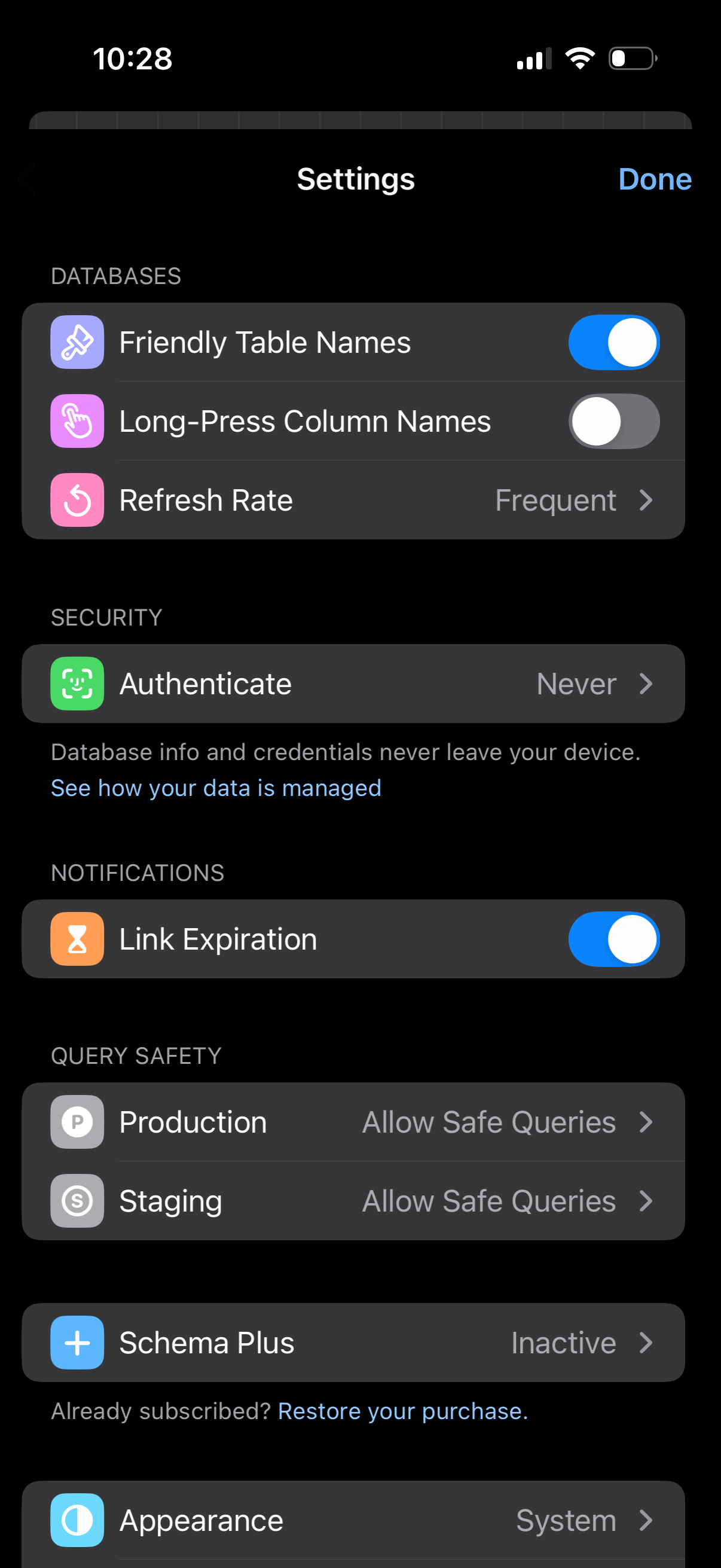721x1568 pixels.
Task: Enable Long-Press Column Names
Action: 614,421
